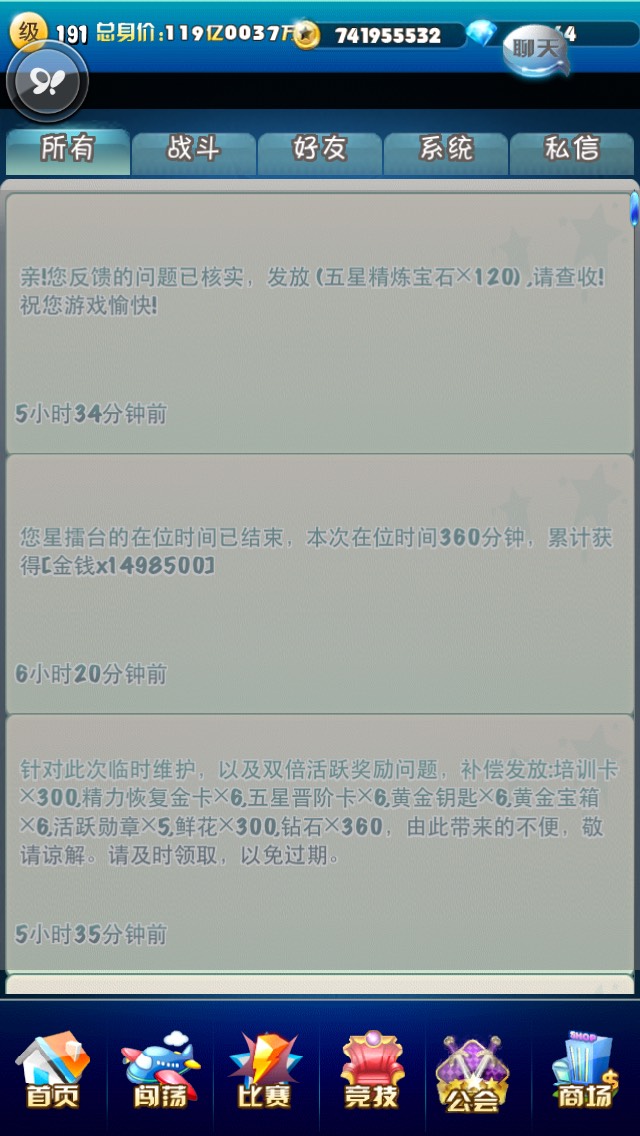The image size is (640, 1136).
Task: Open the 9 logo button
Action: point(47,80)
